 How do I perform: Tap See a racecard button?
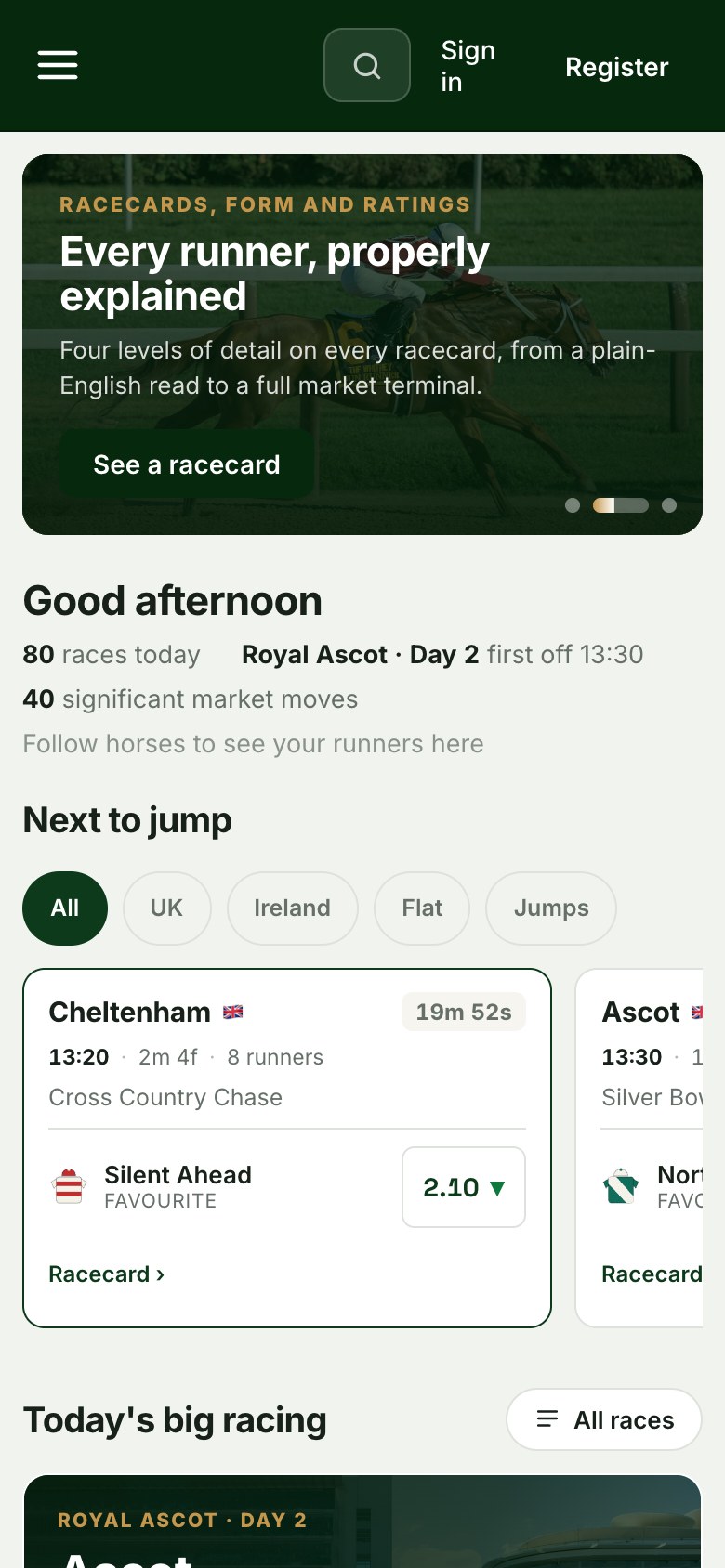click(187, 464)
